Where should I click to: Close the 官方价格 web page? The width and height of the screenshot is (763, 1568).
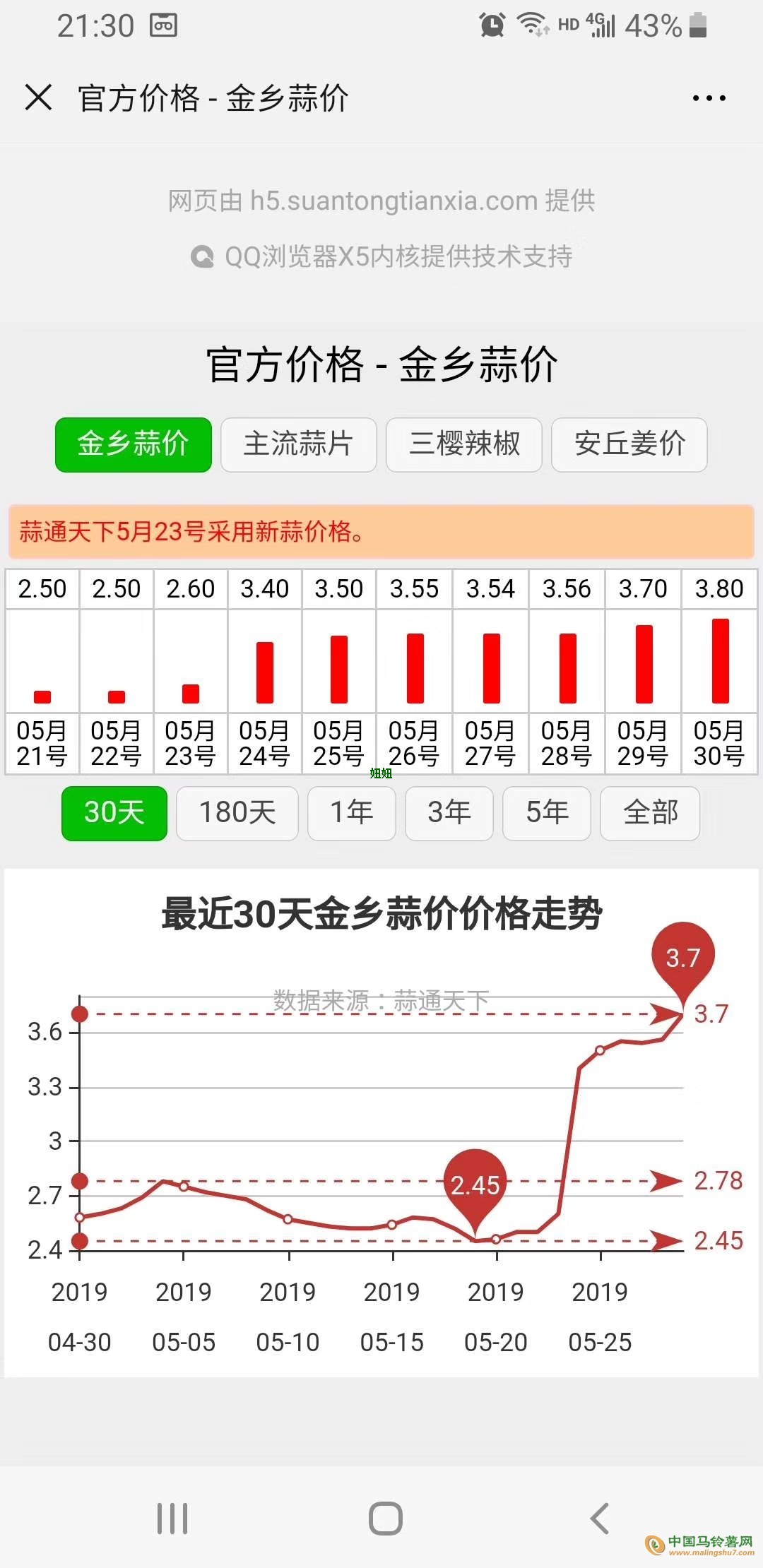(39, 97)
